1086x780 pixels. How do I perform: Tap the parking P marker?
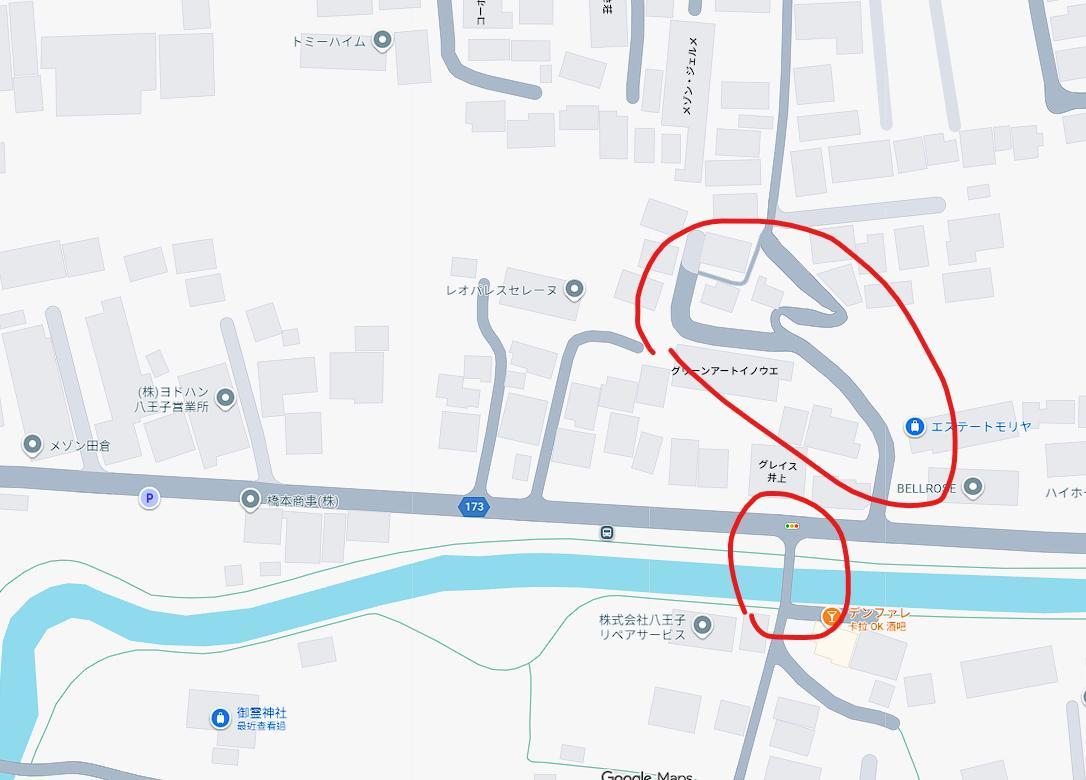(149, 498)
